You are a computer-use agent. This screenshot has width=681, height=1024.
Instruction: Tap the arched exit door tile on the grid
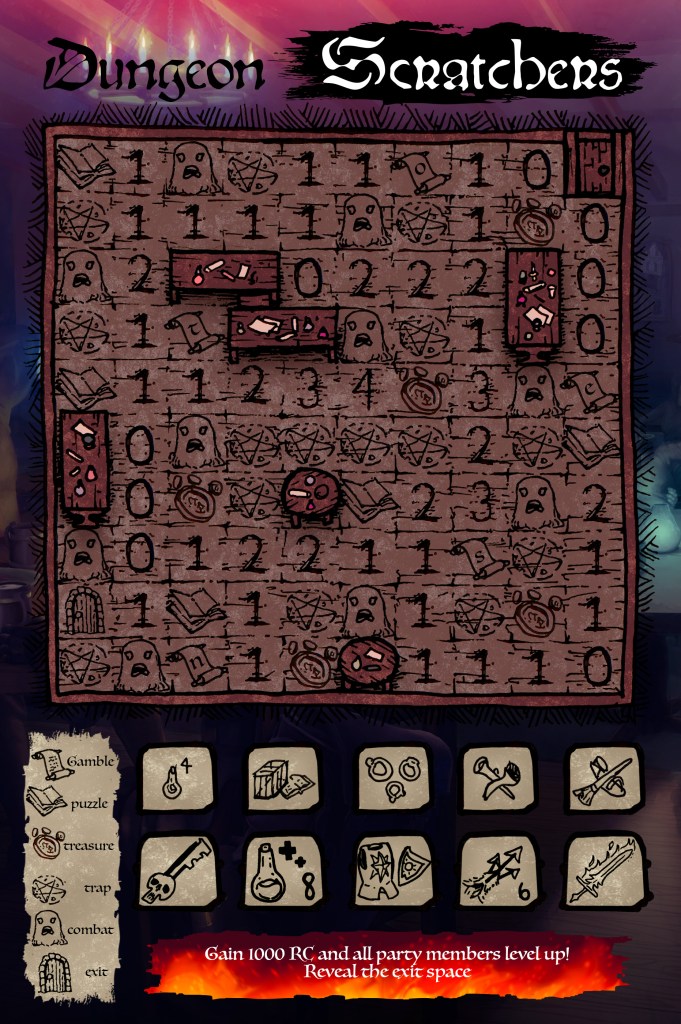84,609
